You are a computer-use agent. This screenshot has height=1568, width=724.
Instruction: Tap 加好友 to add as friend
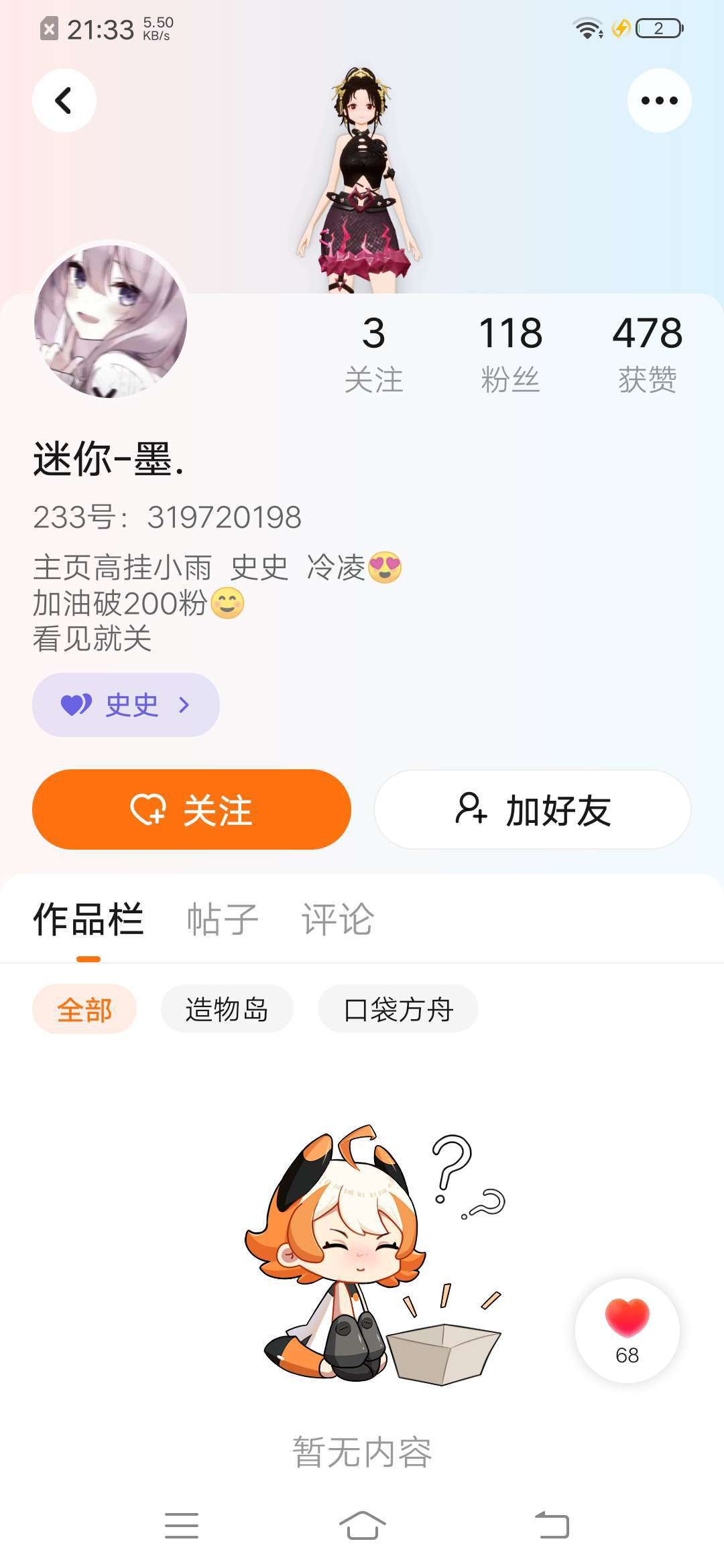click(x=532, y=809)
